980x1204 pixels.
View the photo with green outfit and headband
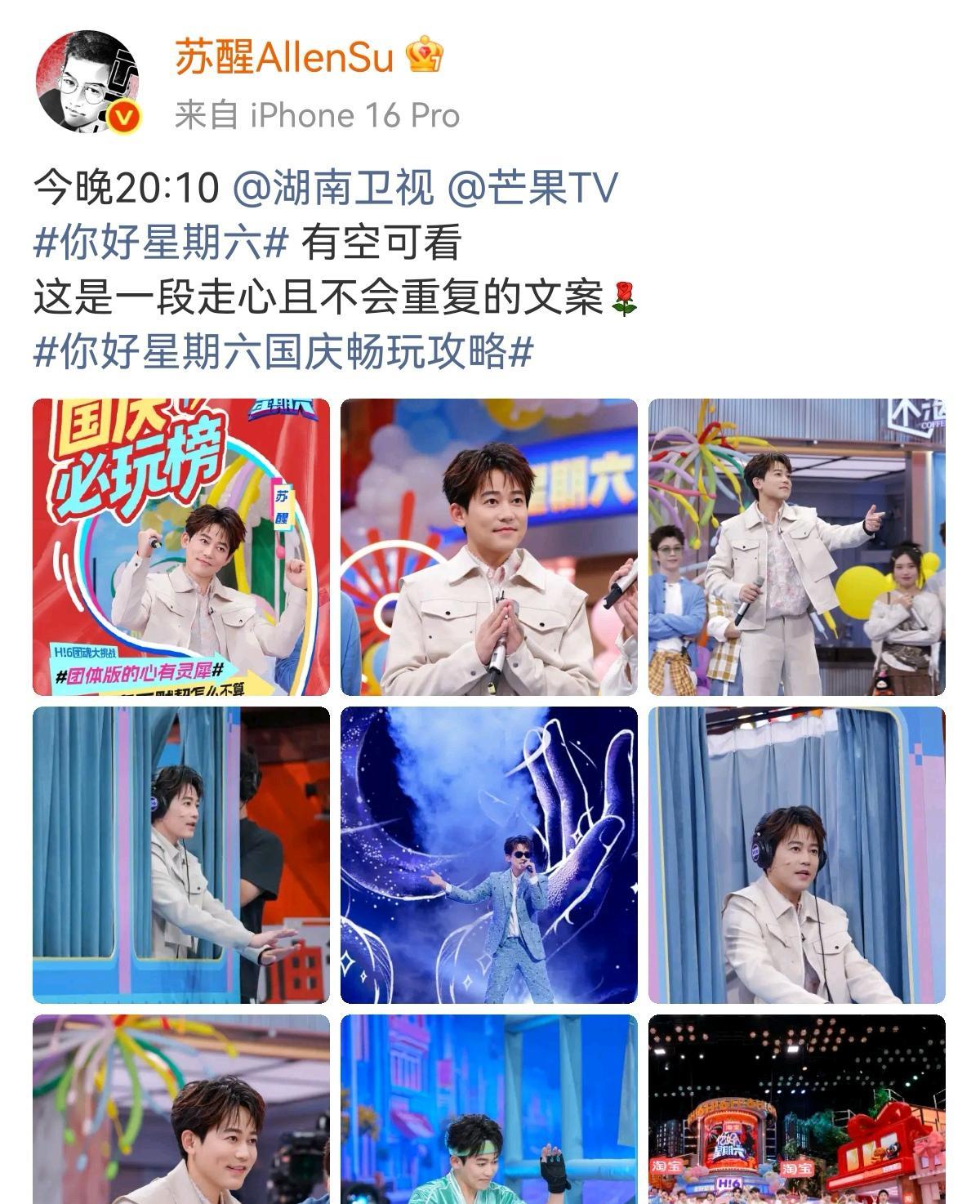point(488,1109)
